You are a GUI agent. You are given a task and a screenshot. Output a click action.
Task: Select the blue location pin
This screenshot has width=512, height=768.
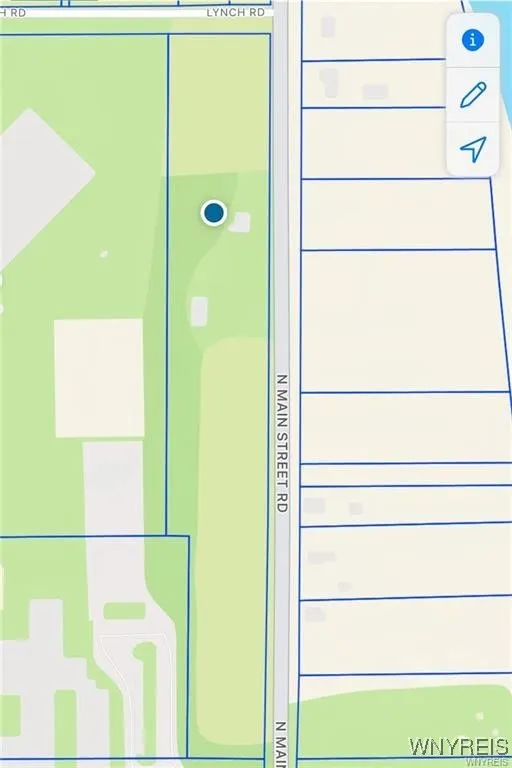(x=214, y=213)
